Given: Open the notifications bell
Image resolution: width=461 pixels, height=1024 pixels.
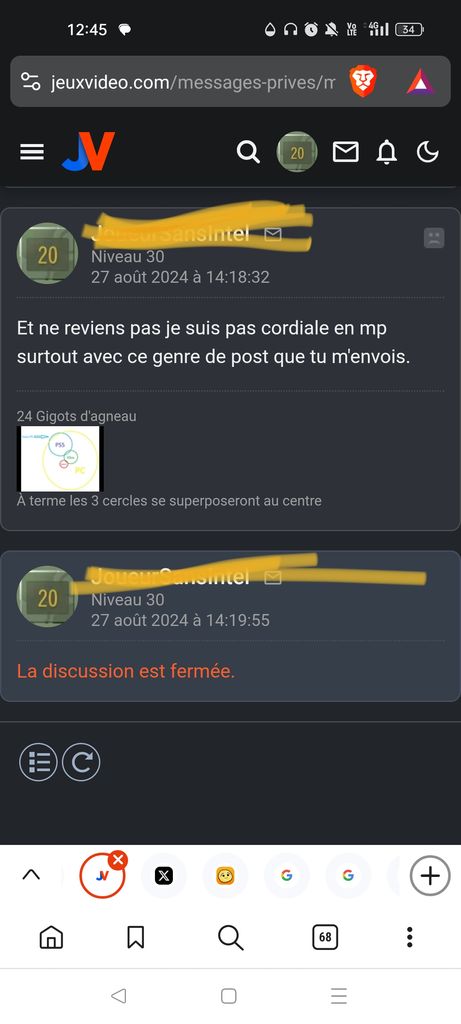Looking at the screenshot, I should pos(387,152).
